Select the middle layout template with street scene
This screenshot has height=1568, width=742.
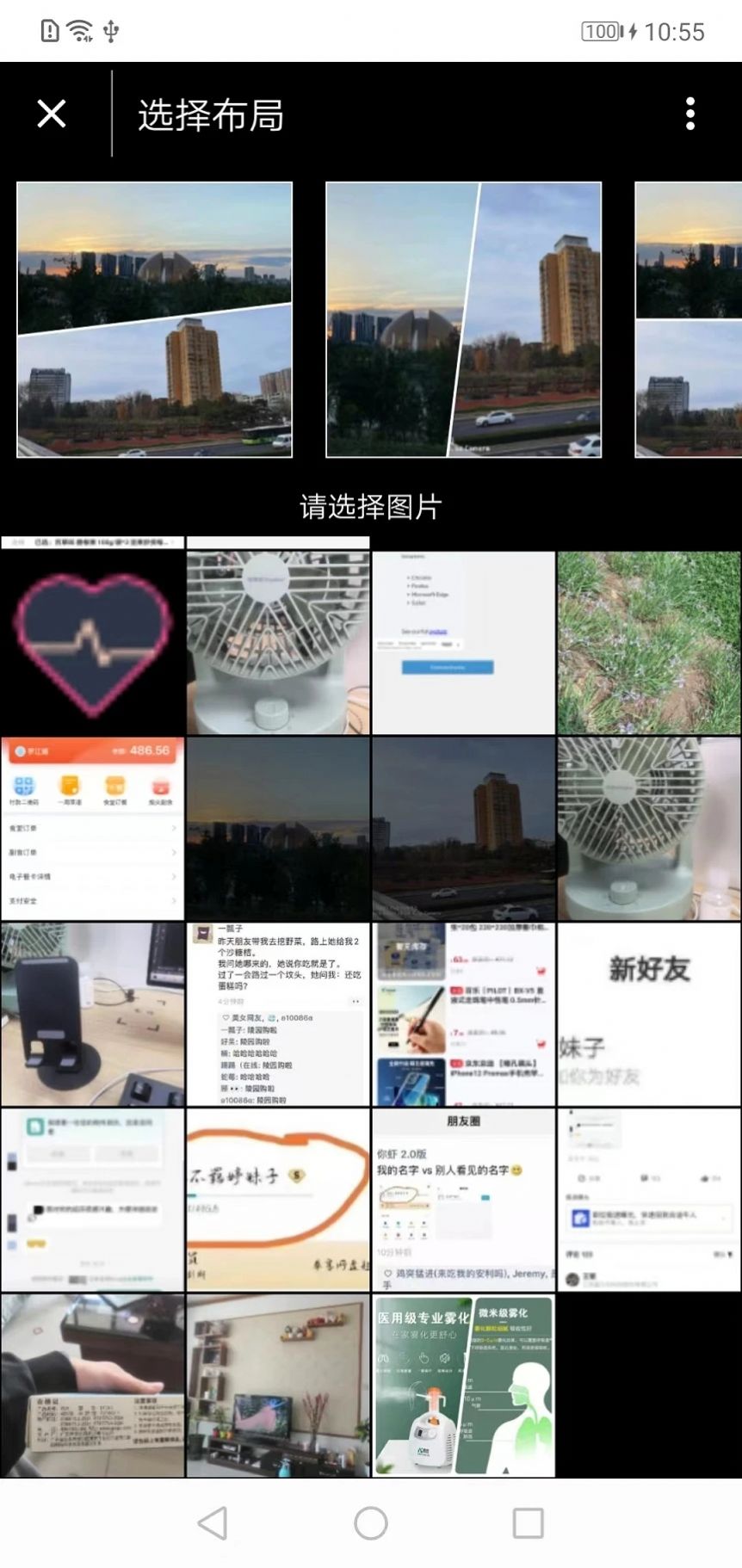[463, 318]
